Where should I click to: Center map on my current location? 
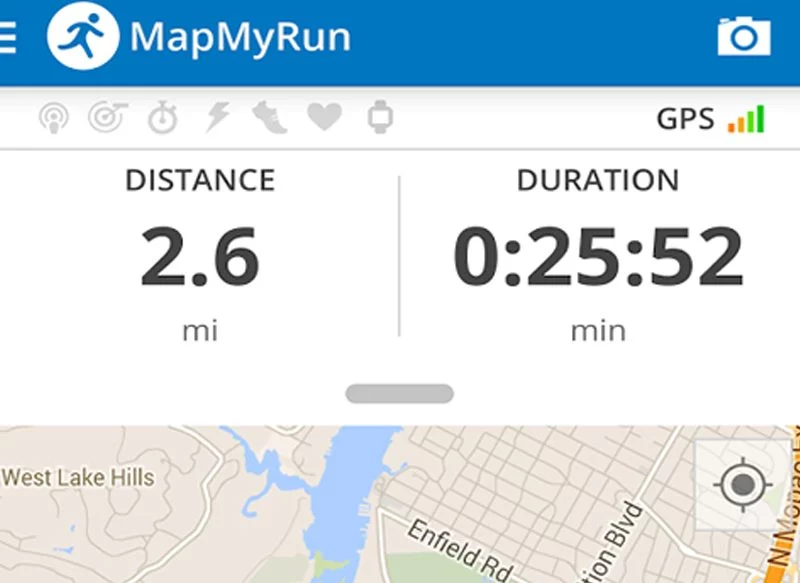(742, 485)
